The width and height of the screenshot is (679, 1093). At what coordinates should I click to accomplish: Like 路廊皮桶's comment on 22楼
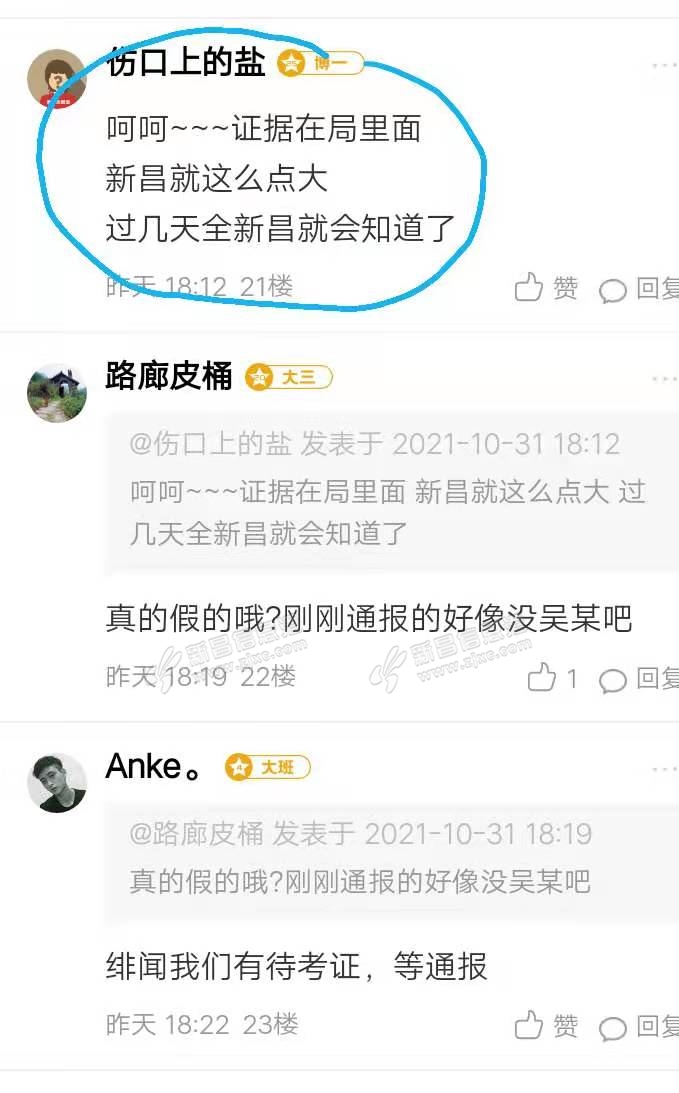(x=551, y=679)
